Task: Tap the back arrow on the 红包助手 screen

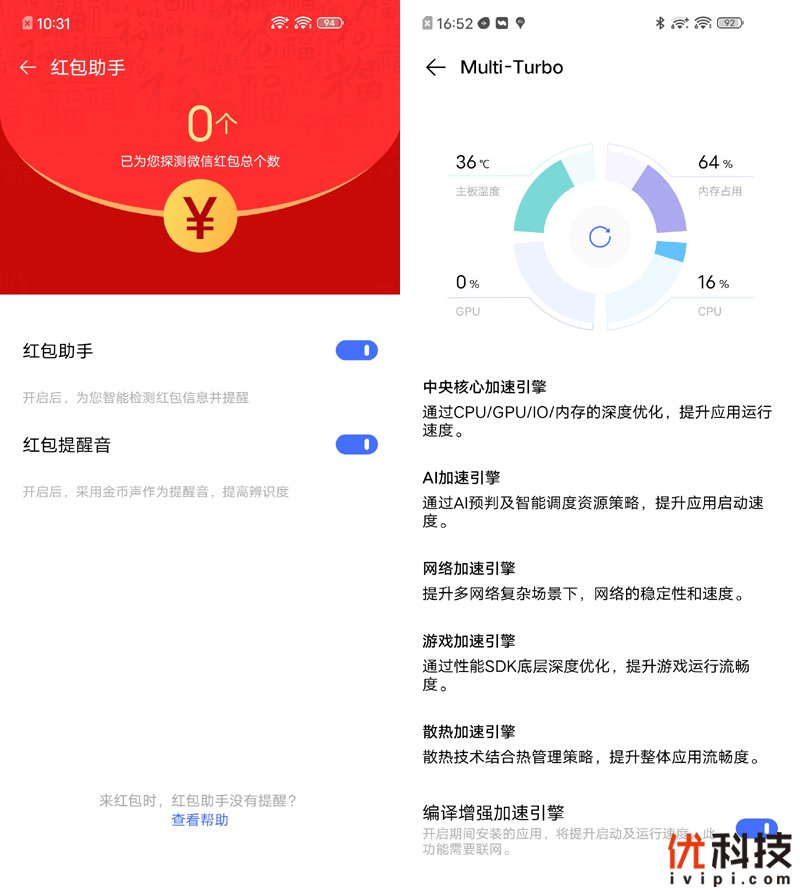Action: point(27,67)
